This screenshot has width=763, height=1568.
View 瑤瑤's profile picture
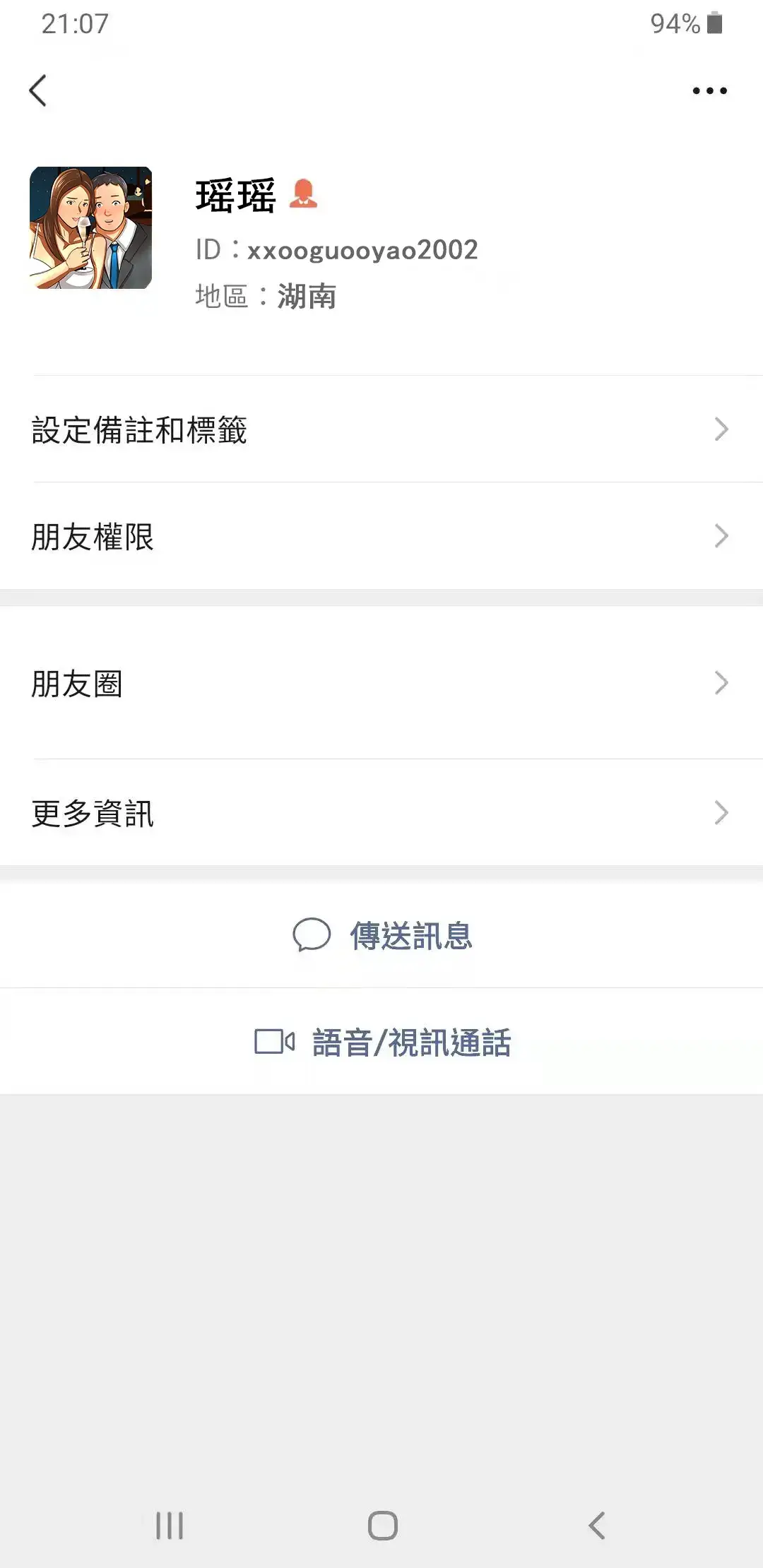[90, 227]
